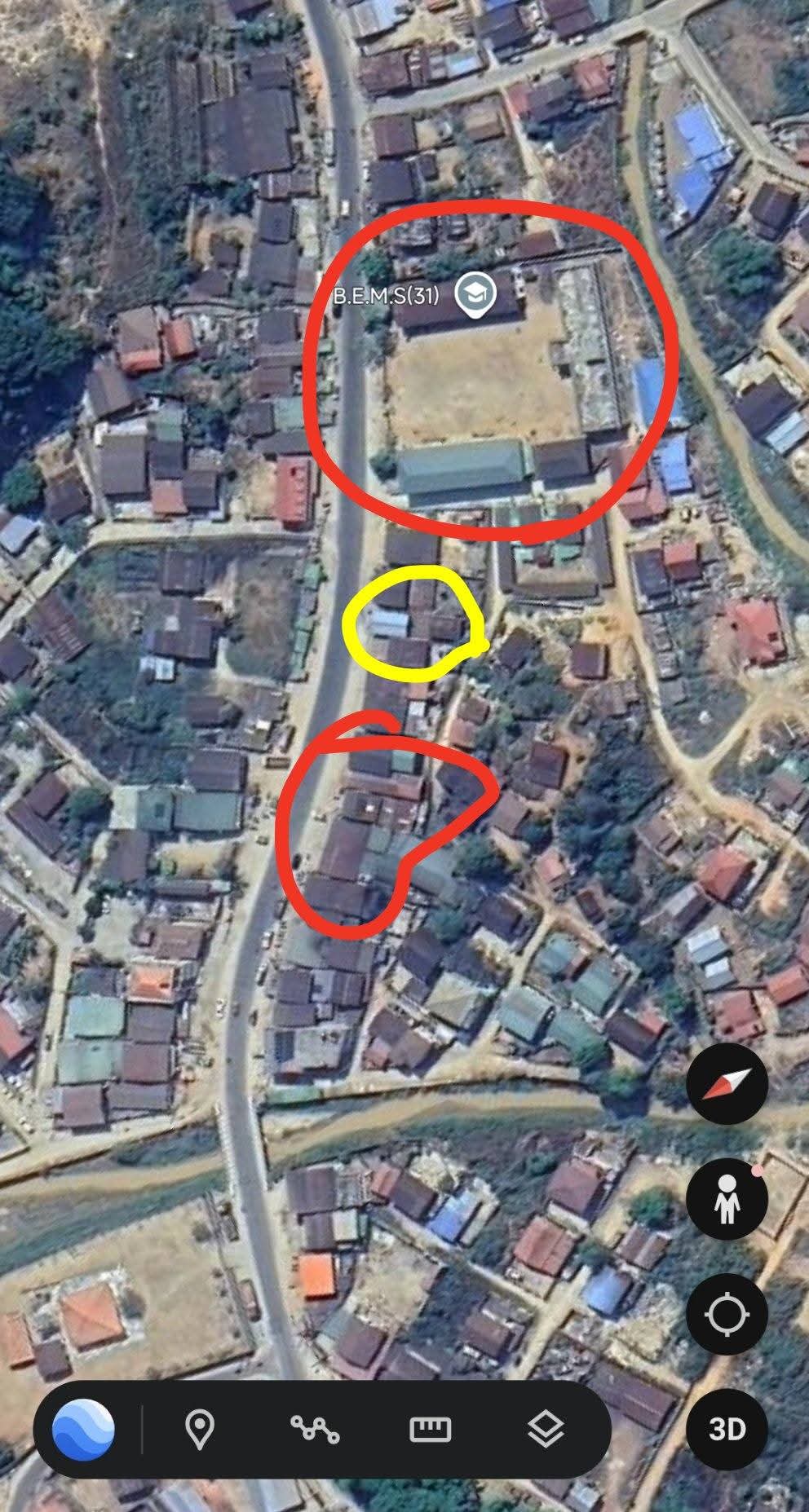Enter Street View with pegman
Viewport: 809px width, 1512px height.
tap(727, 1200)
